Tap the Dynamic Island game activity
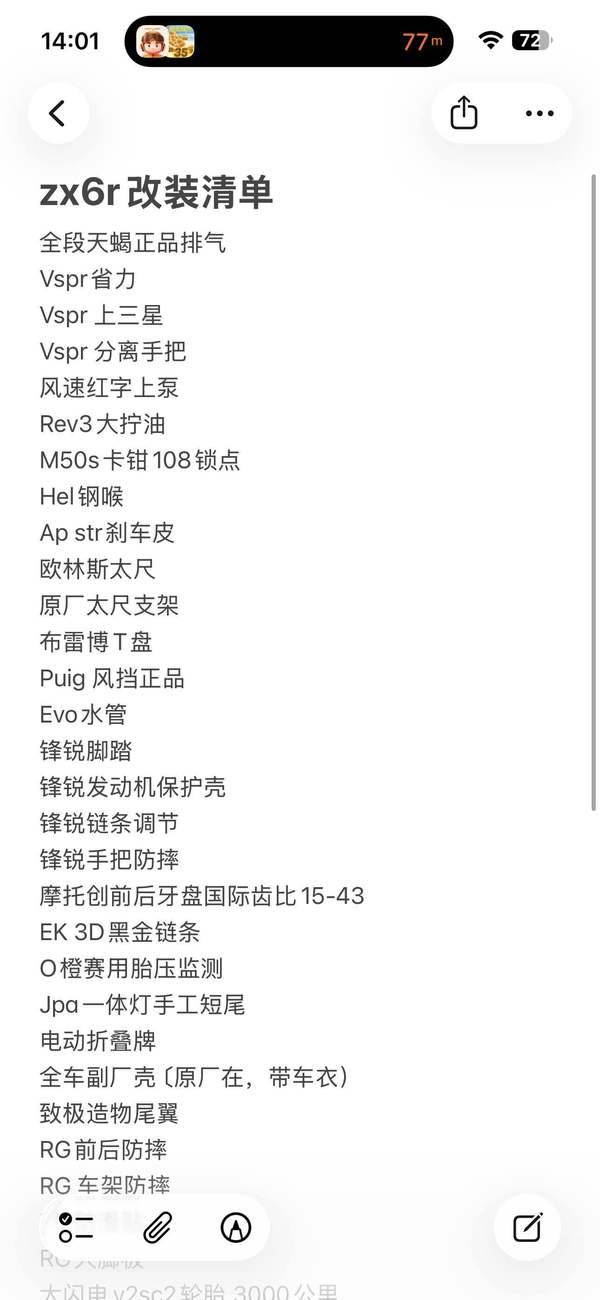Screen dimensions: 600x1300 point(288,41)
